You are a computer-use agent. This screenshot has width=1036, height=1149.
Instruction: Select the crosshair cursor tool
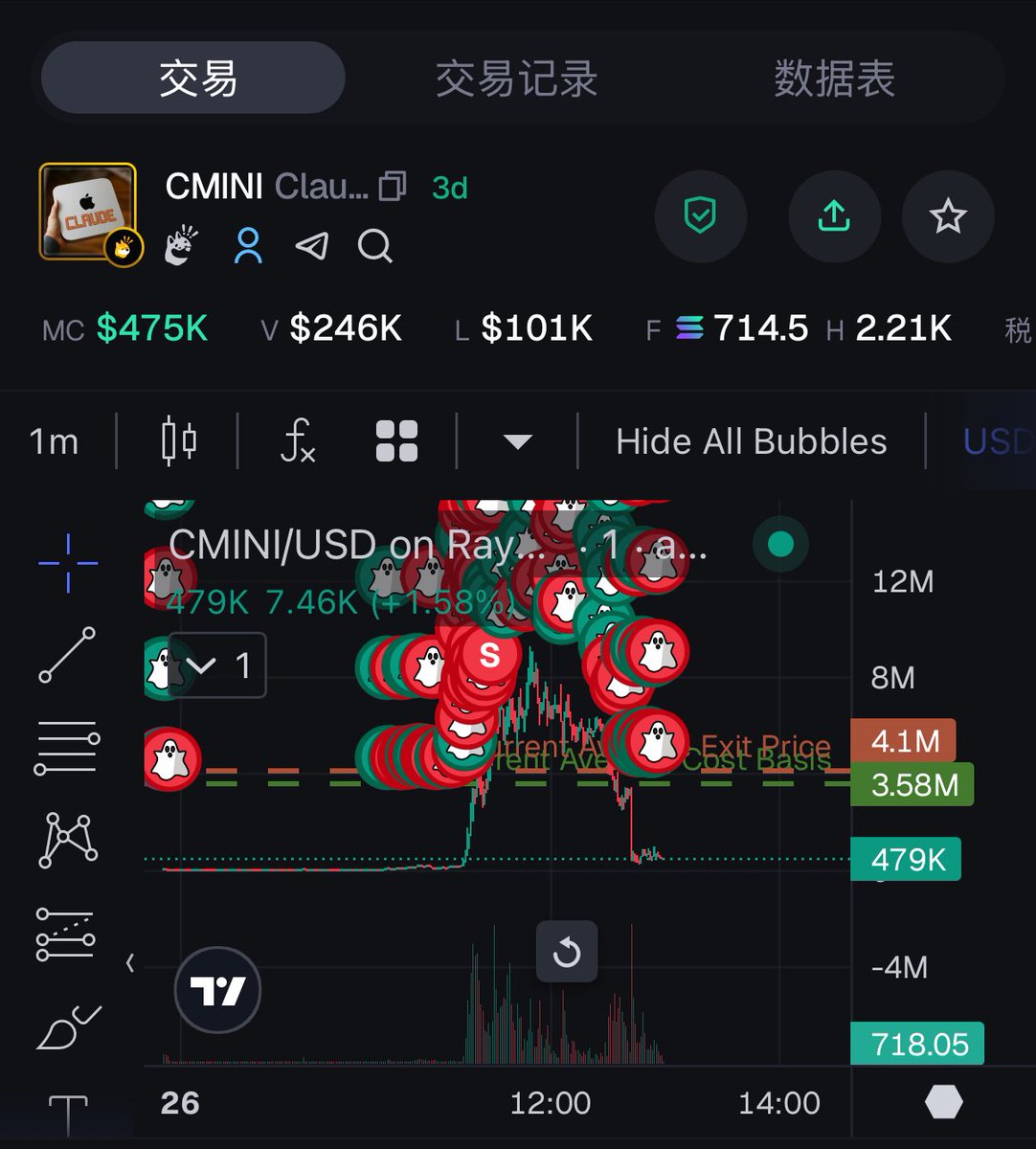tap(67, 563)
